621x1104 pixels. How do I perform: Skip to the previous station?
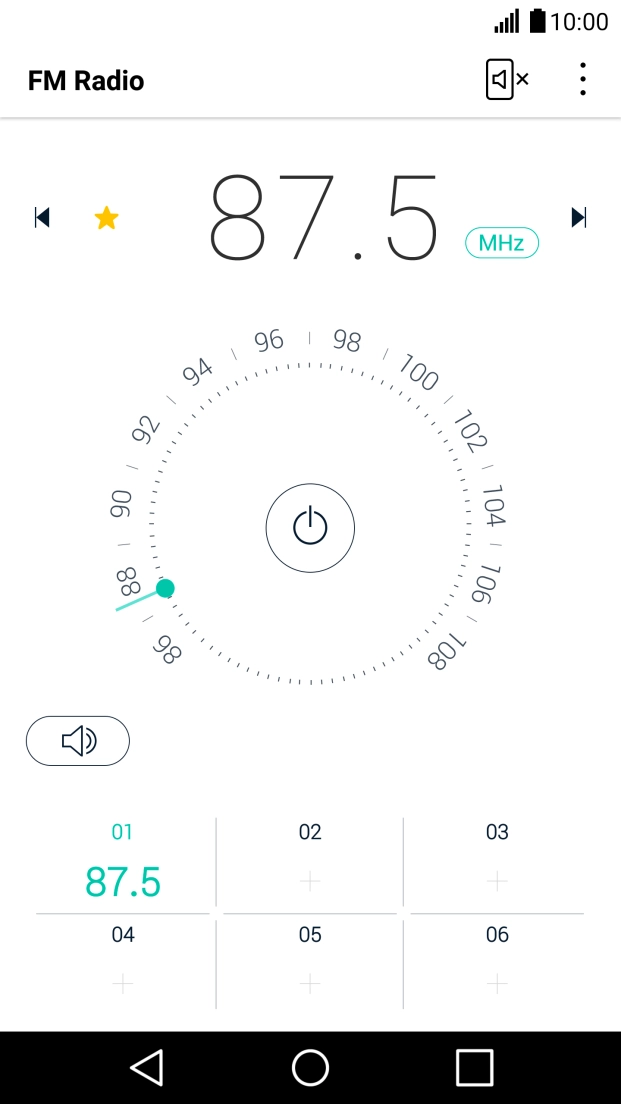click(x=42, y=217)
